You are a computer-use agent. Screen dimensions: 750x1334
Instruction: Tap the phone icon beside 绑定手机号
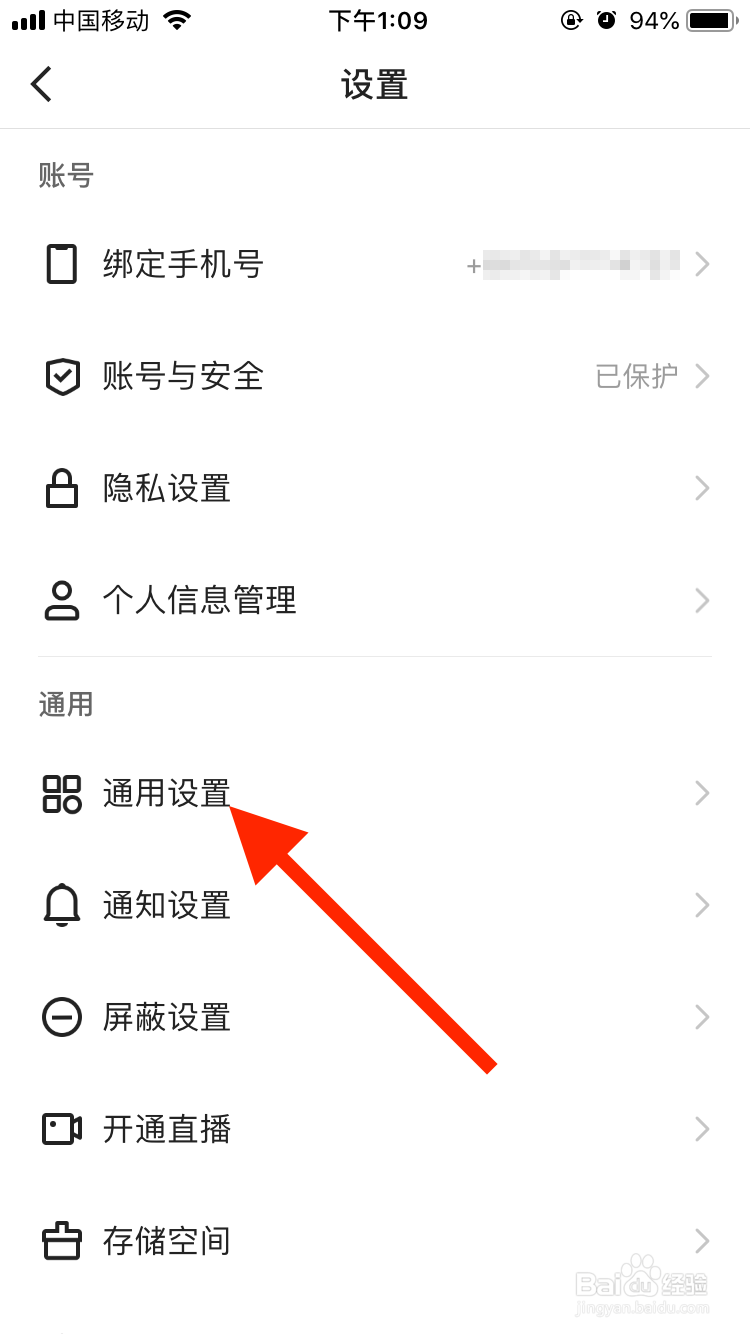62,264
